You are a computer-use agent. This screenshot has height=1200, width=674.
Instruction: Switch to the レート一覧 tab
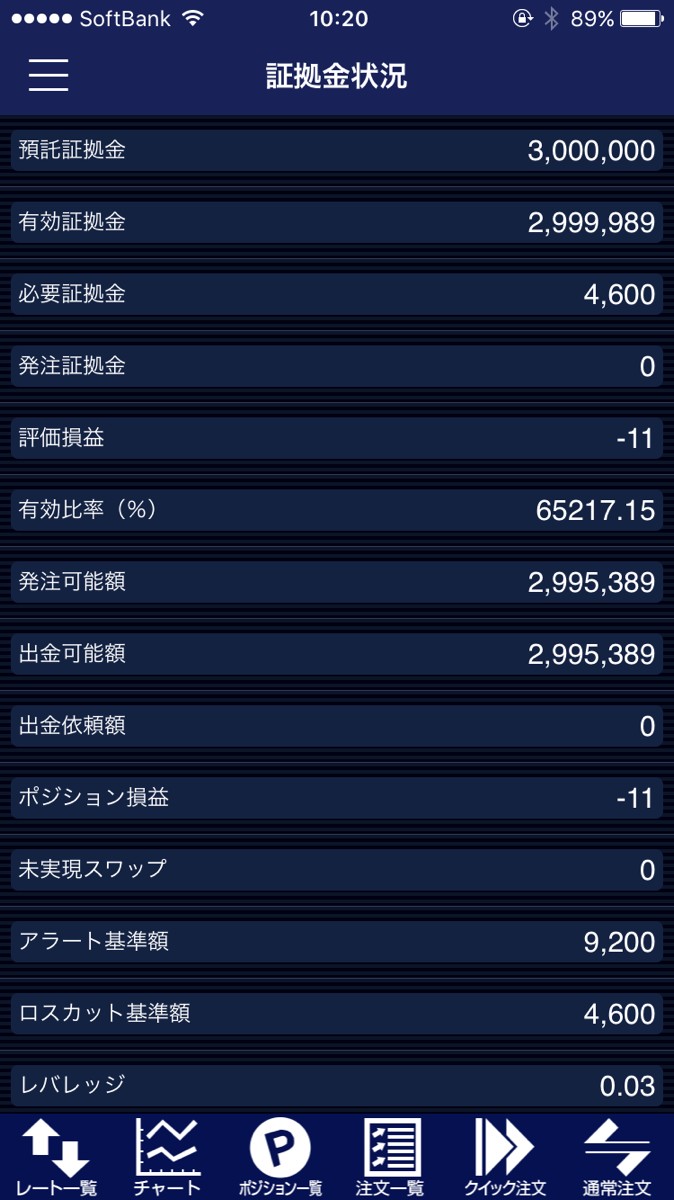pos(57,1157)
